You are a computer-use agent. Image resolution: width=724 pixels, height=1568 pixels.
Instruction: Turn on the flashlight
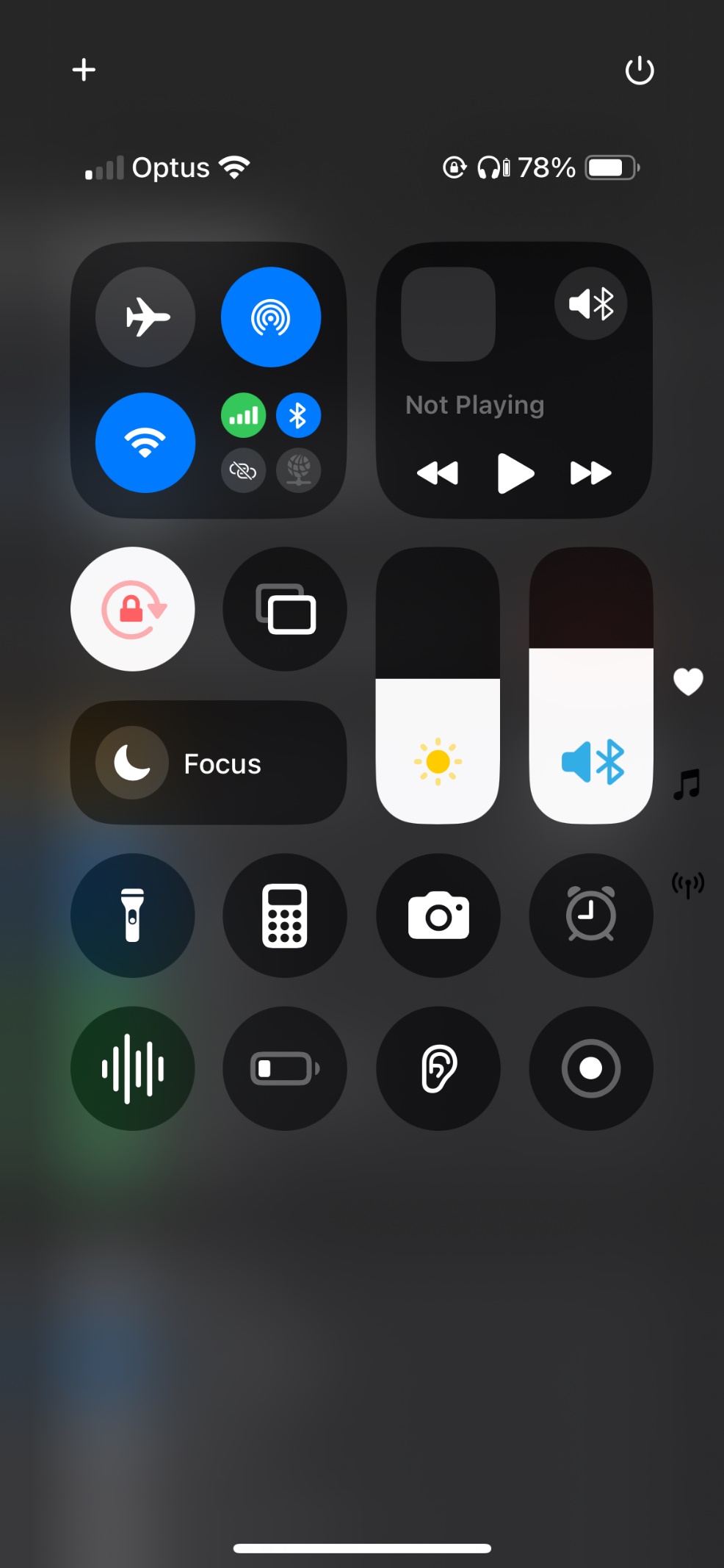[133, 915]
